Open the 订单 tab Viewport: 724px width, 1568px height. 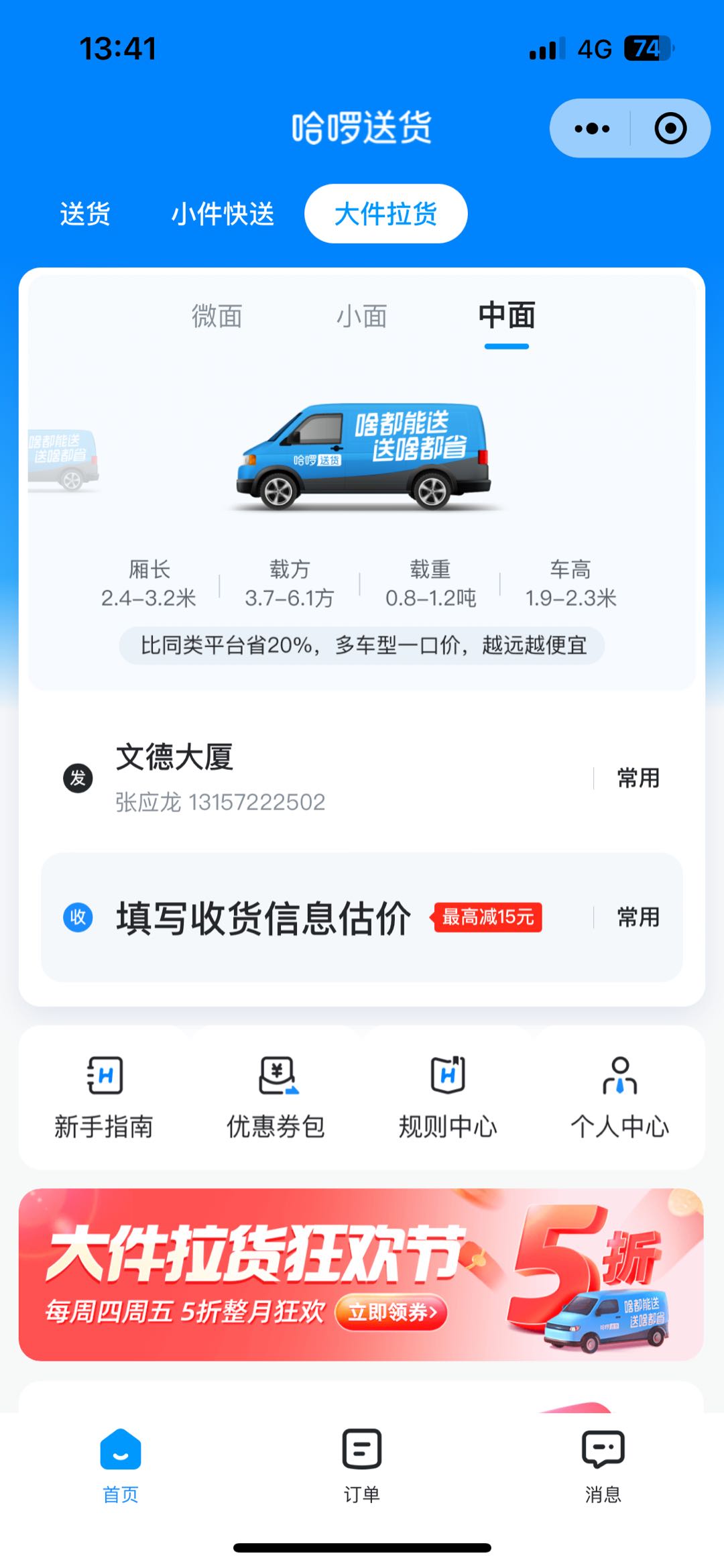click(362, 1465)
